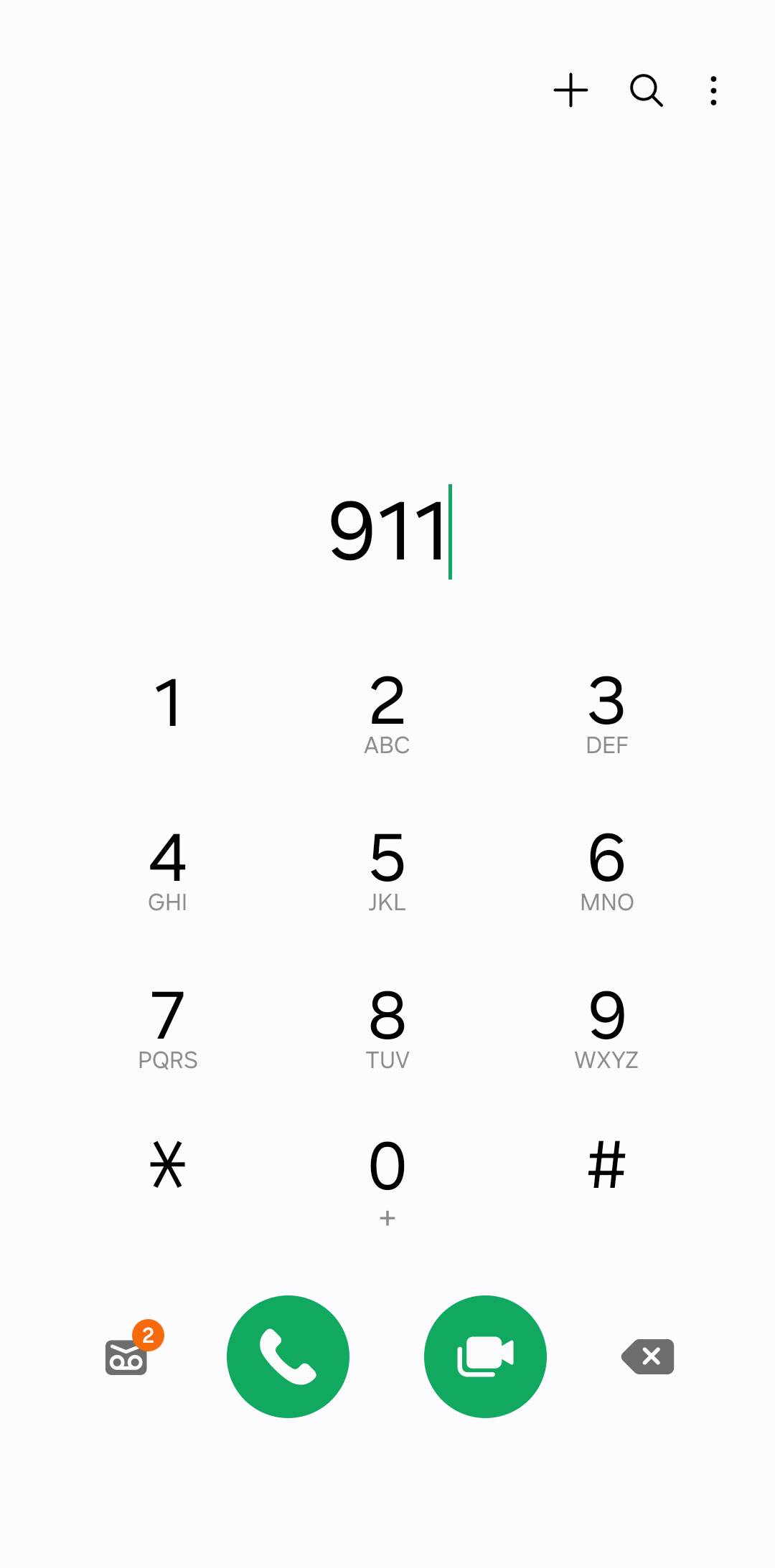The image size is (775, 1568).
Task: Tap the 3 DEF key
Action: pyautogui.click(x=606, y=714)
